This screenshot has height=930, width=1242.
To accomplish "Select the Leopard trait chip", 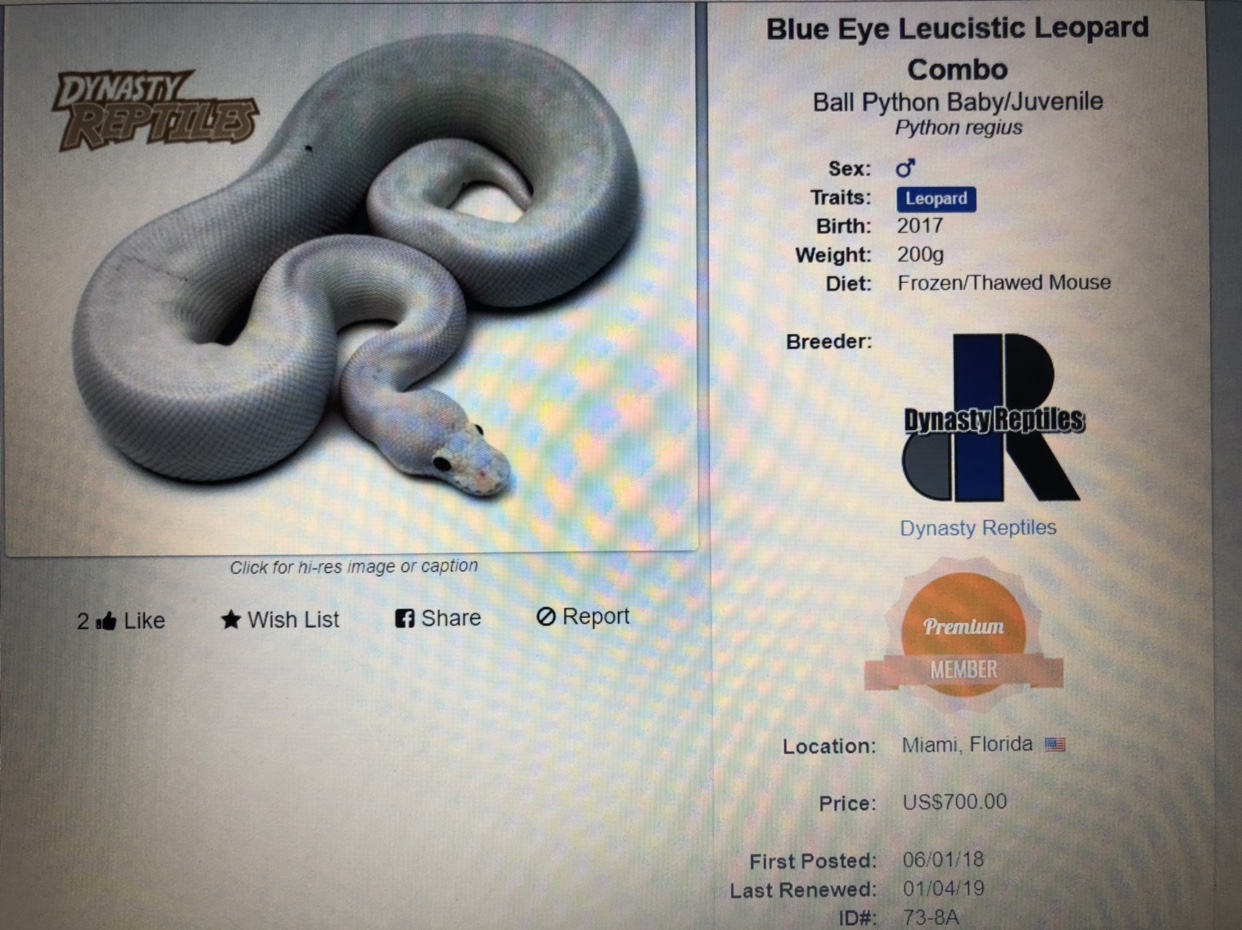I will pyautogui.click(x=936, y=198).
